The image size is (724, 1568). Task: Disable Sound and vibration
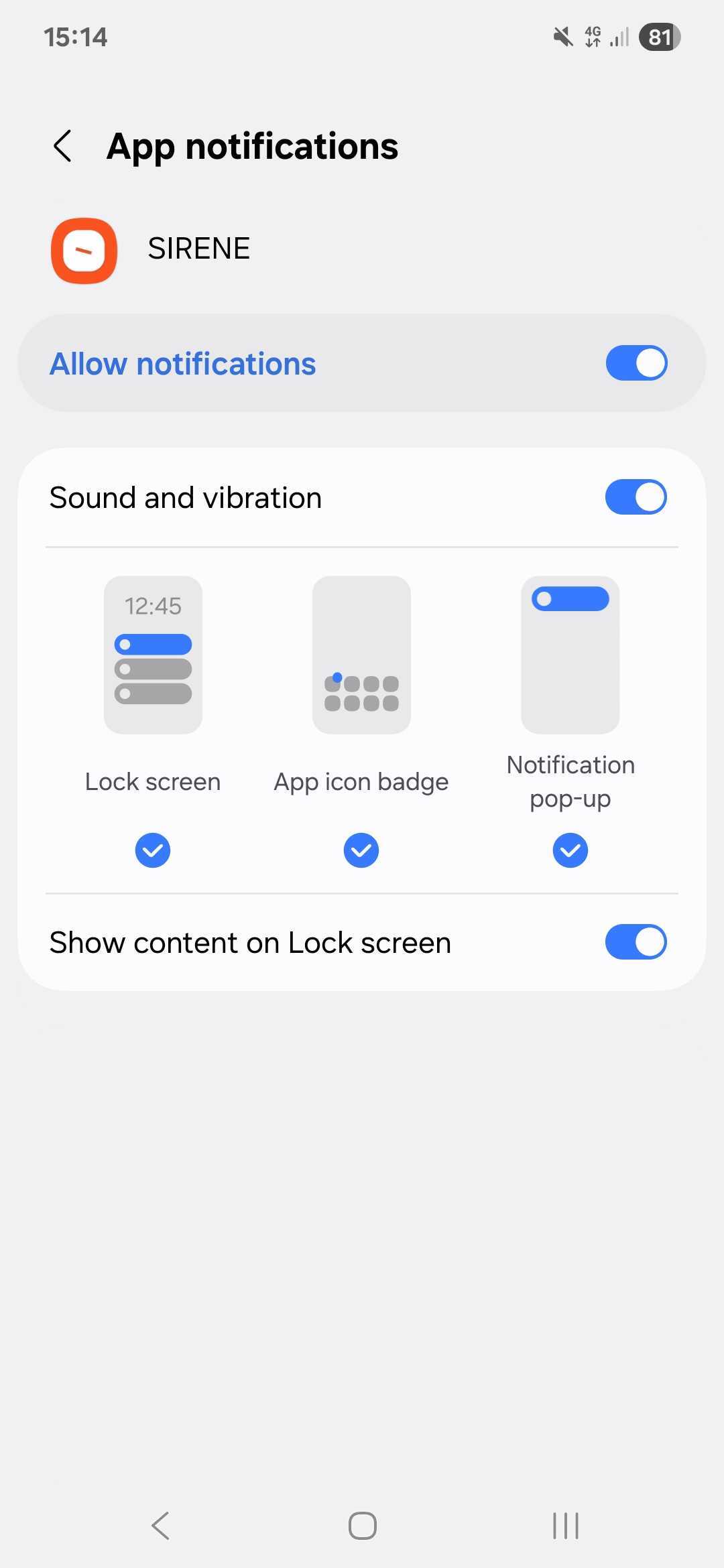(x=636, y=497)
